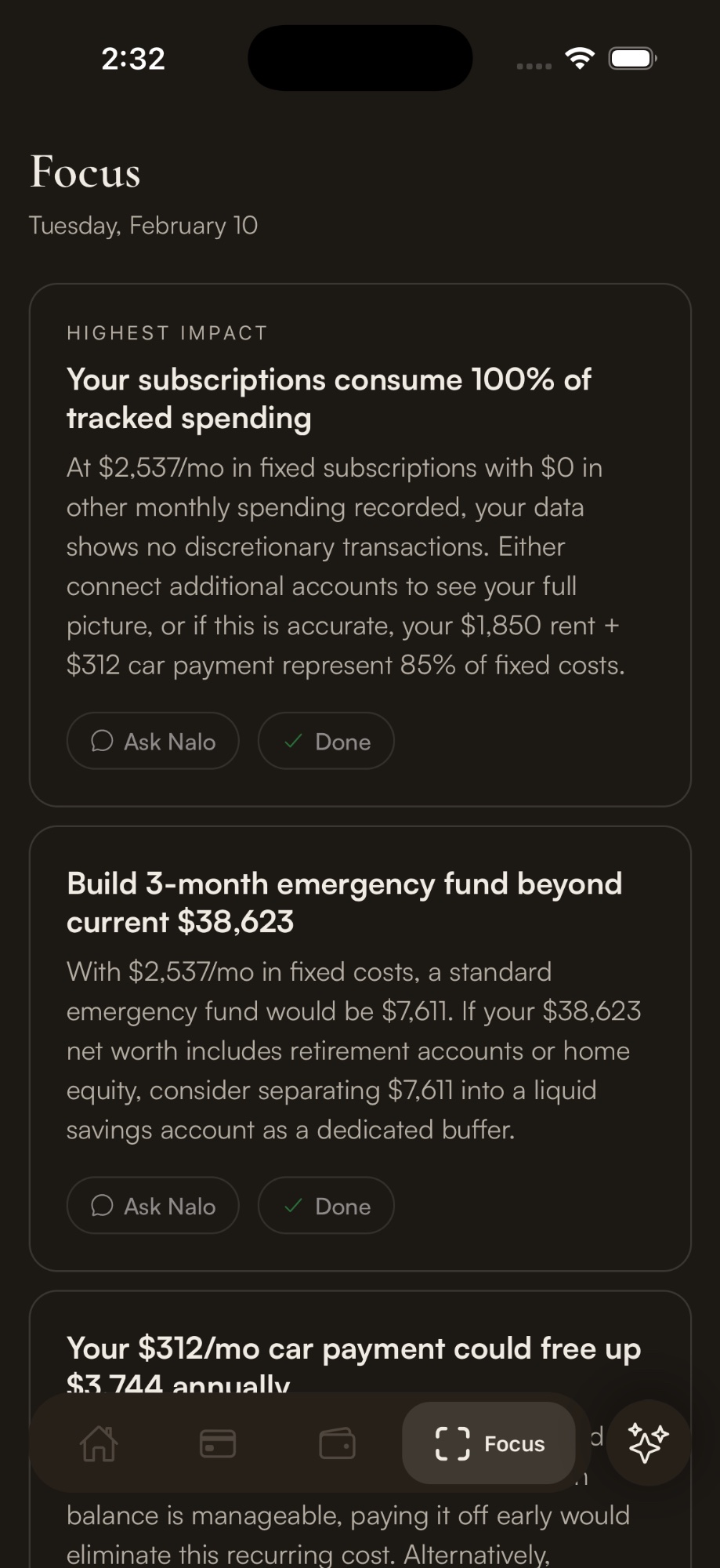720x1568 pixels.
Task: Ask Nalo about the subscriptions insight
Action: 153,741
